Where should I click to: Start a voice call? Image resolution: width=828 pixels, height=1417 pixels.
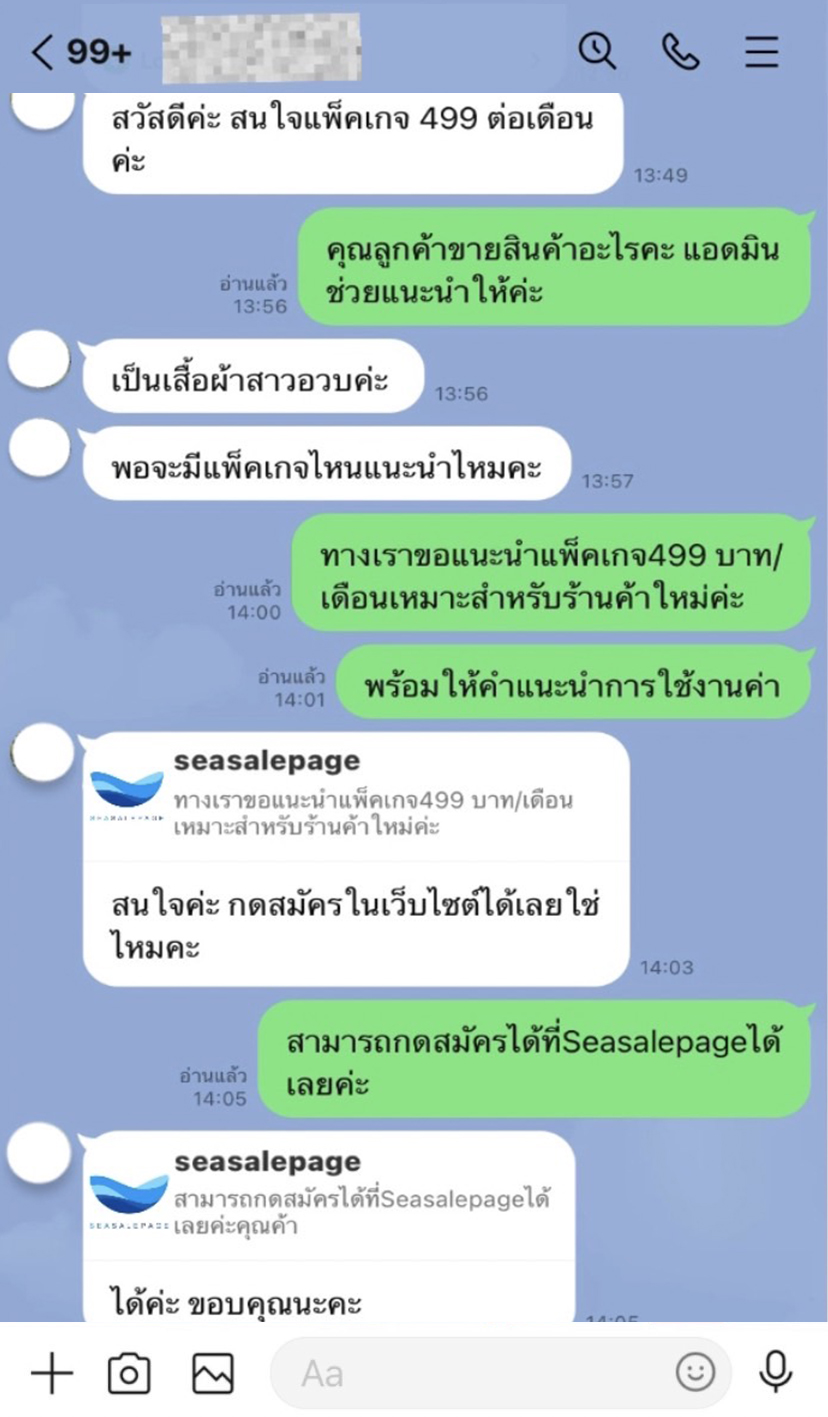(x=680, y=51)
